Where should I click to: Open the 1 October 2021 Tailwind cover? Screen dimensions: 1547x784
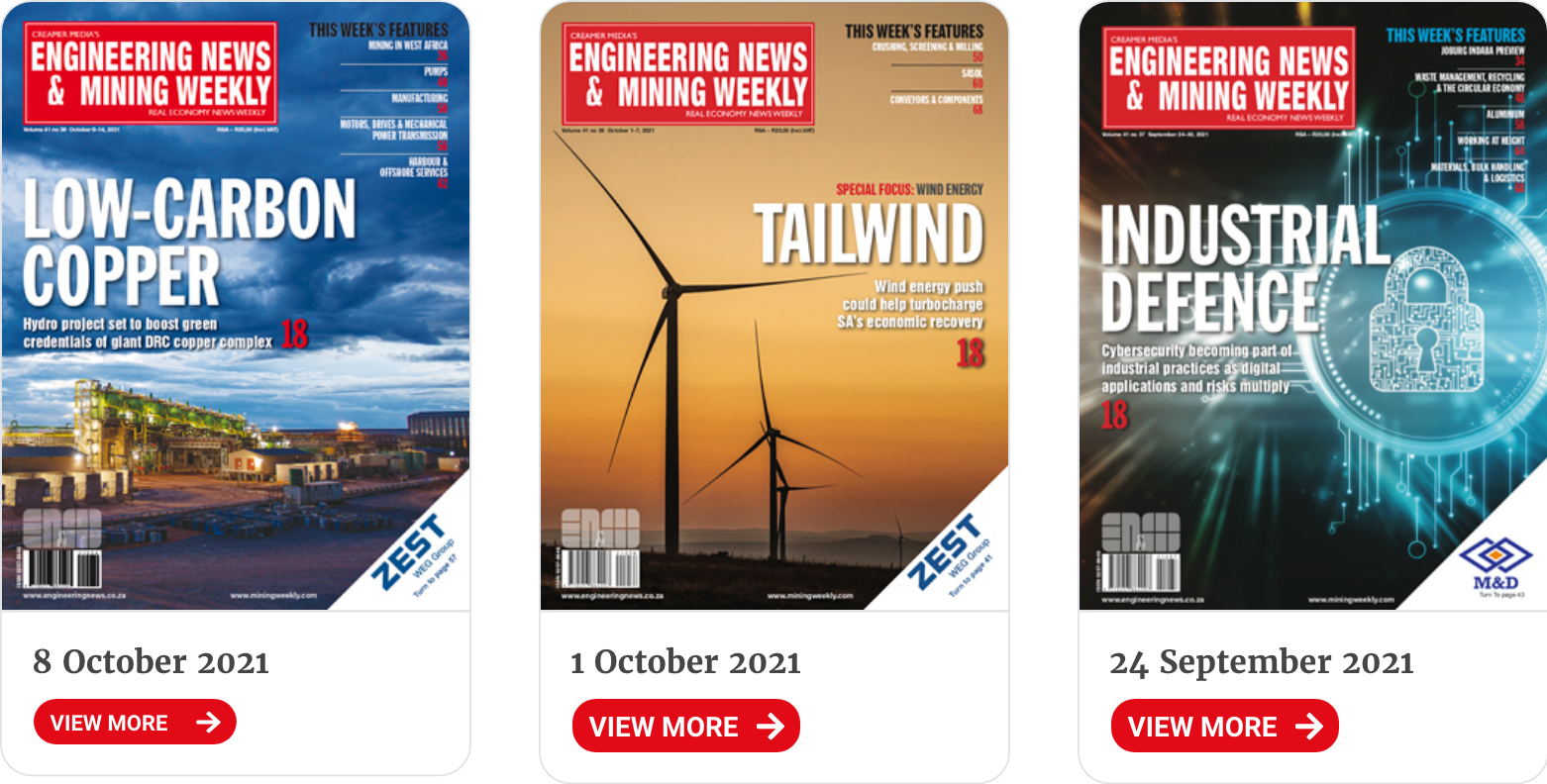773,307
